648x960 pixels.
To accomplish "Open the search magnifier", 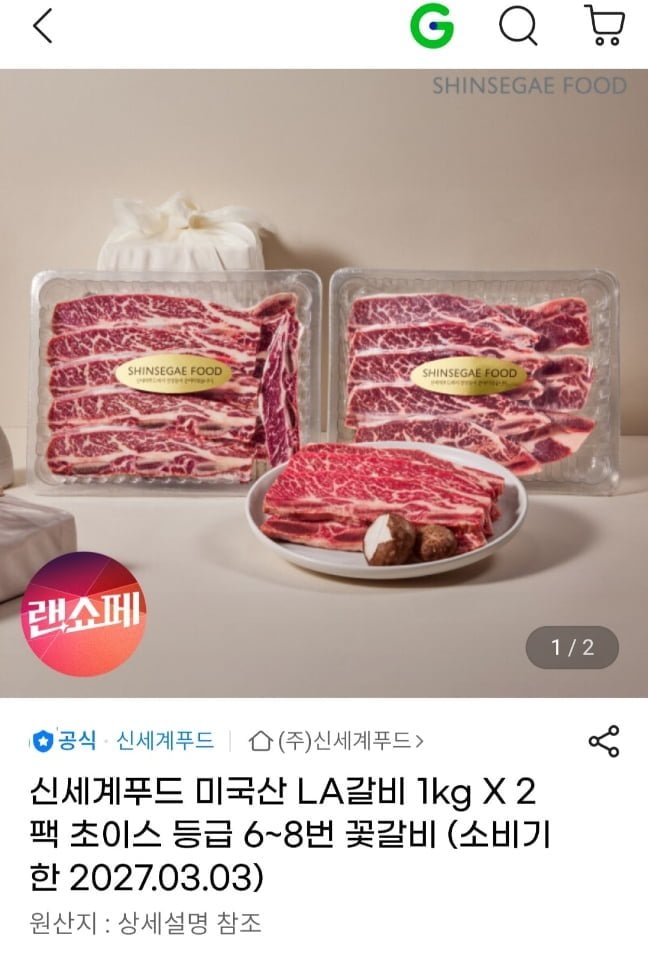I will pyautogui.click(x=517, y=27).
